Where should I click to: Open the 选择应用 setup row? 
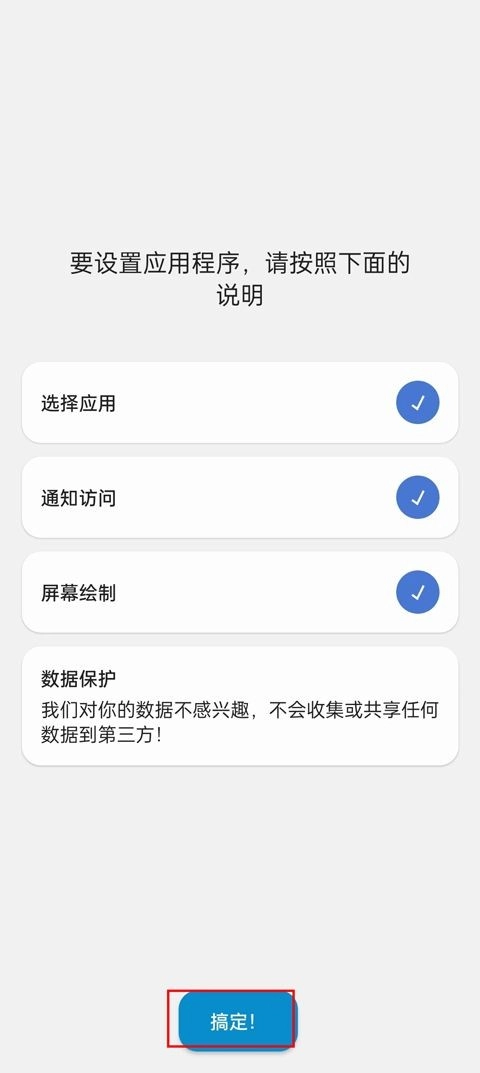click(x=240, y=402)
